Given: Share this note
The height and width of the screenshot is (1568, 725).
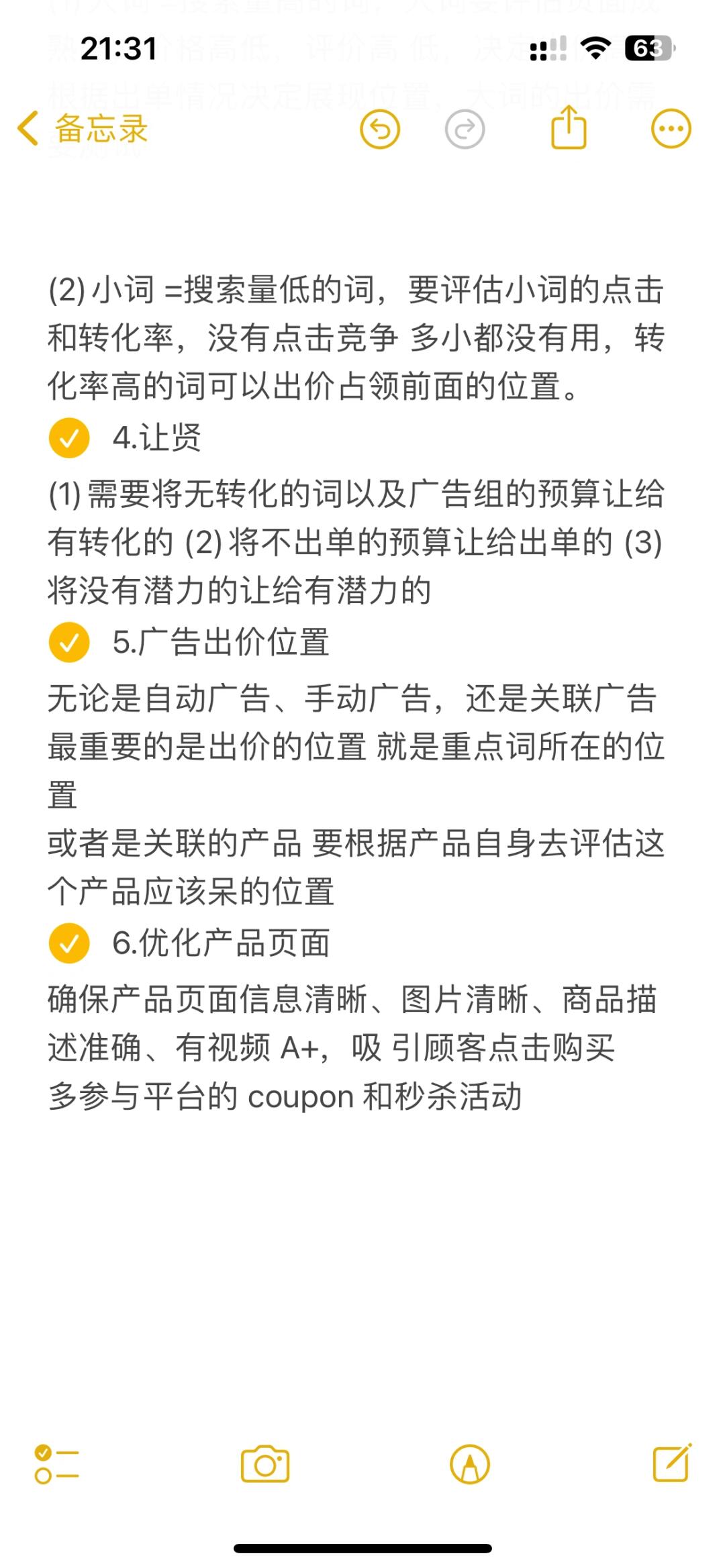Looking at the screenshot, I should (569, 127).
